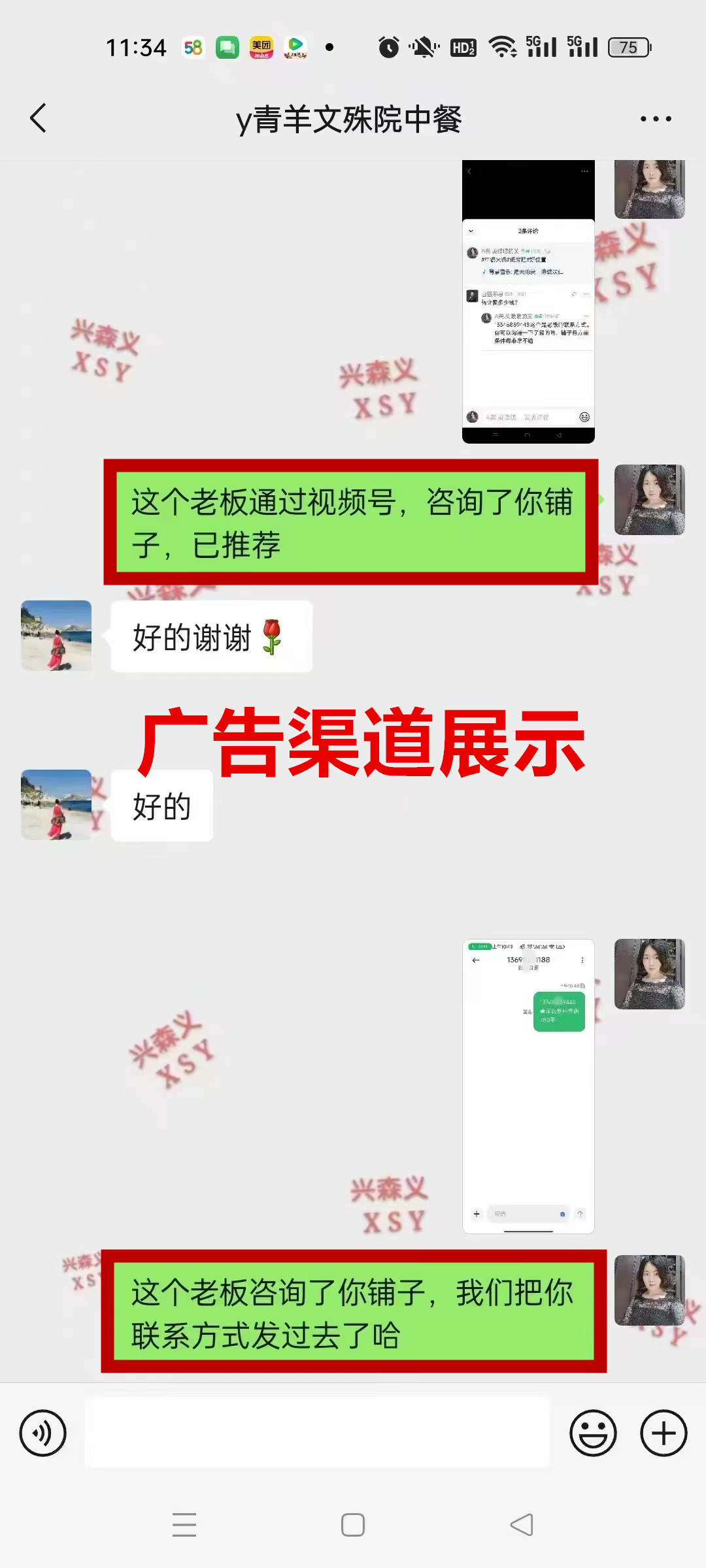
Task: View the comments screenshot image message
Action: 528,302
